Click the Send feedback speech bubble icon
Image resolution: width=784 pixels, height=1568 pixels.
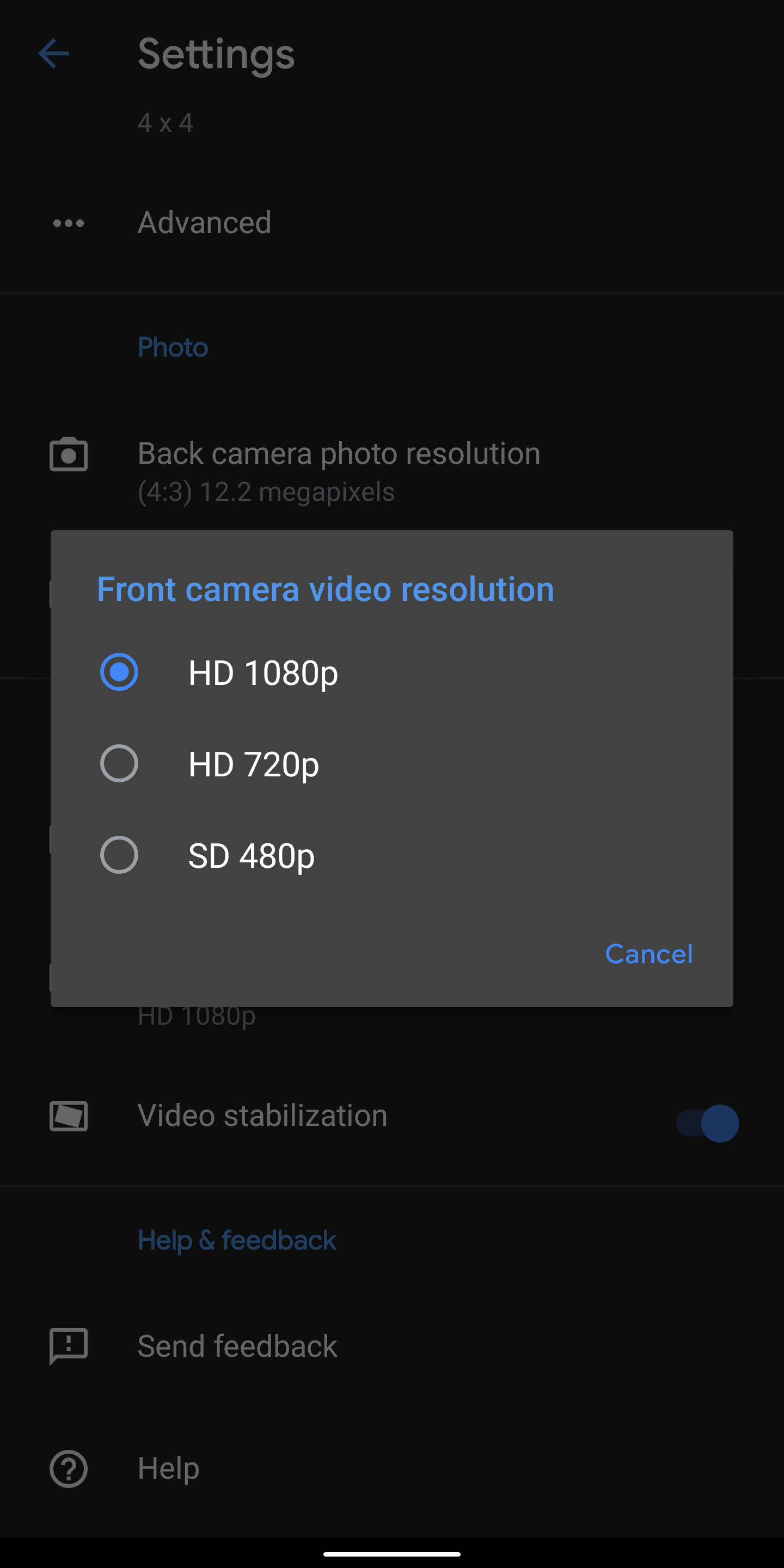tap(68, 1346)
